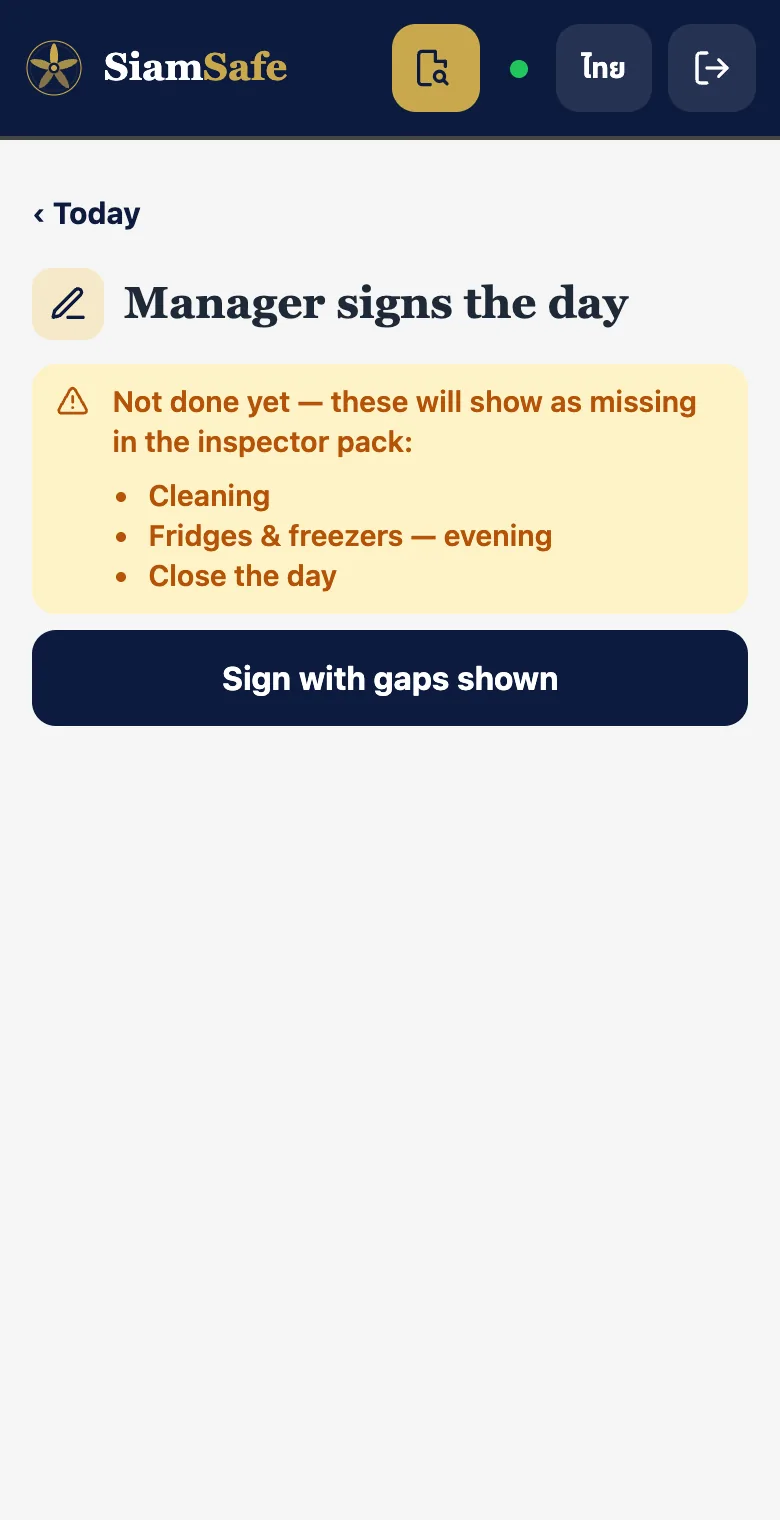Open the SiamSafe home logo
Screen dimensions: 780x1520
click(157, 68)
